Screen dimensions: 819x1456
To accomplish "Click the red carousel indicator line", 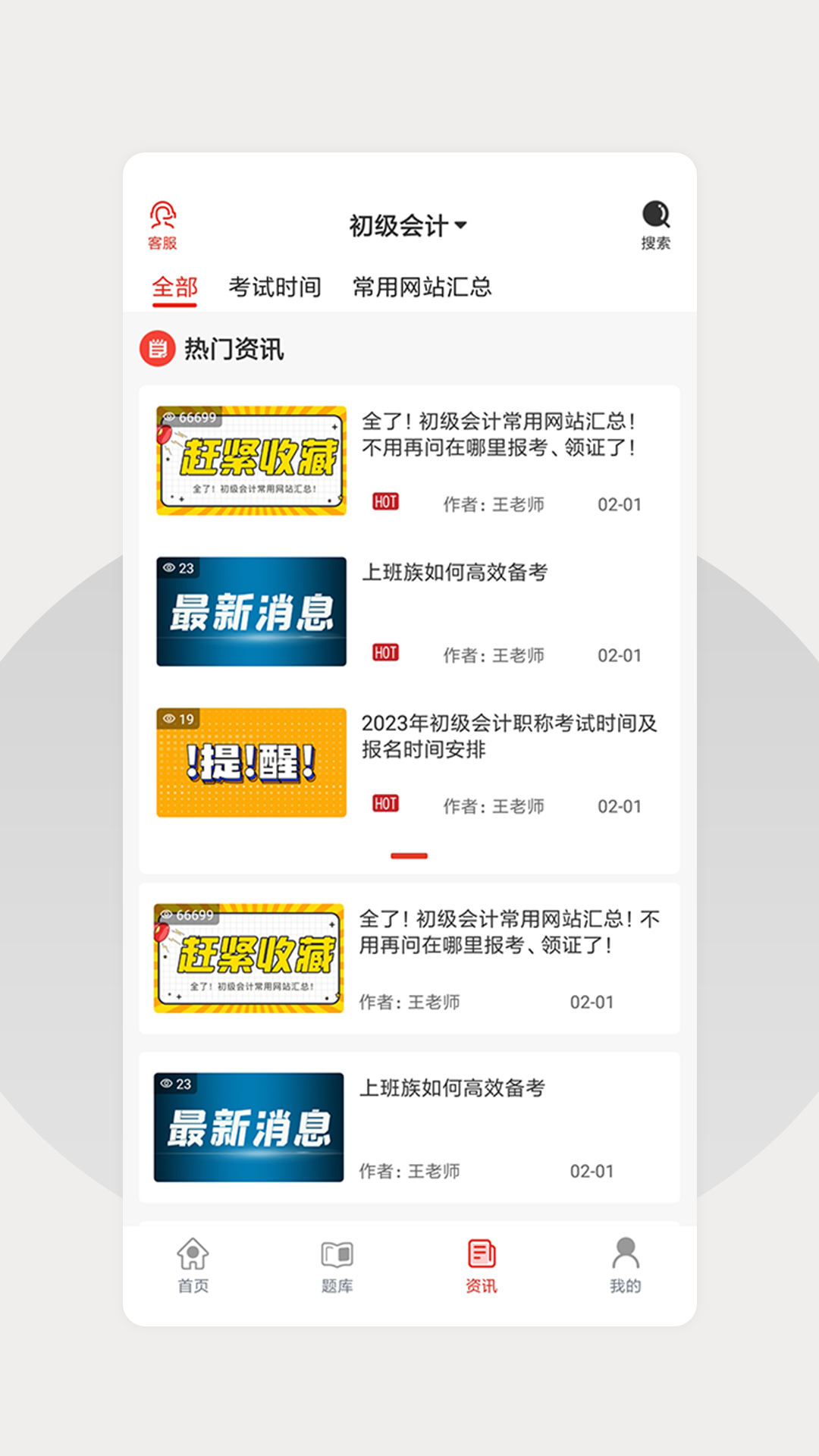I will pyautogui.click(x=409, y=855).
